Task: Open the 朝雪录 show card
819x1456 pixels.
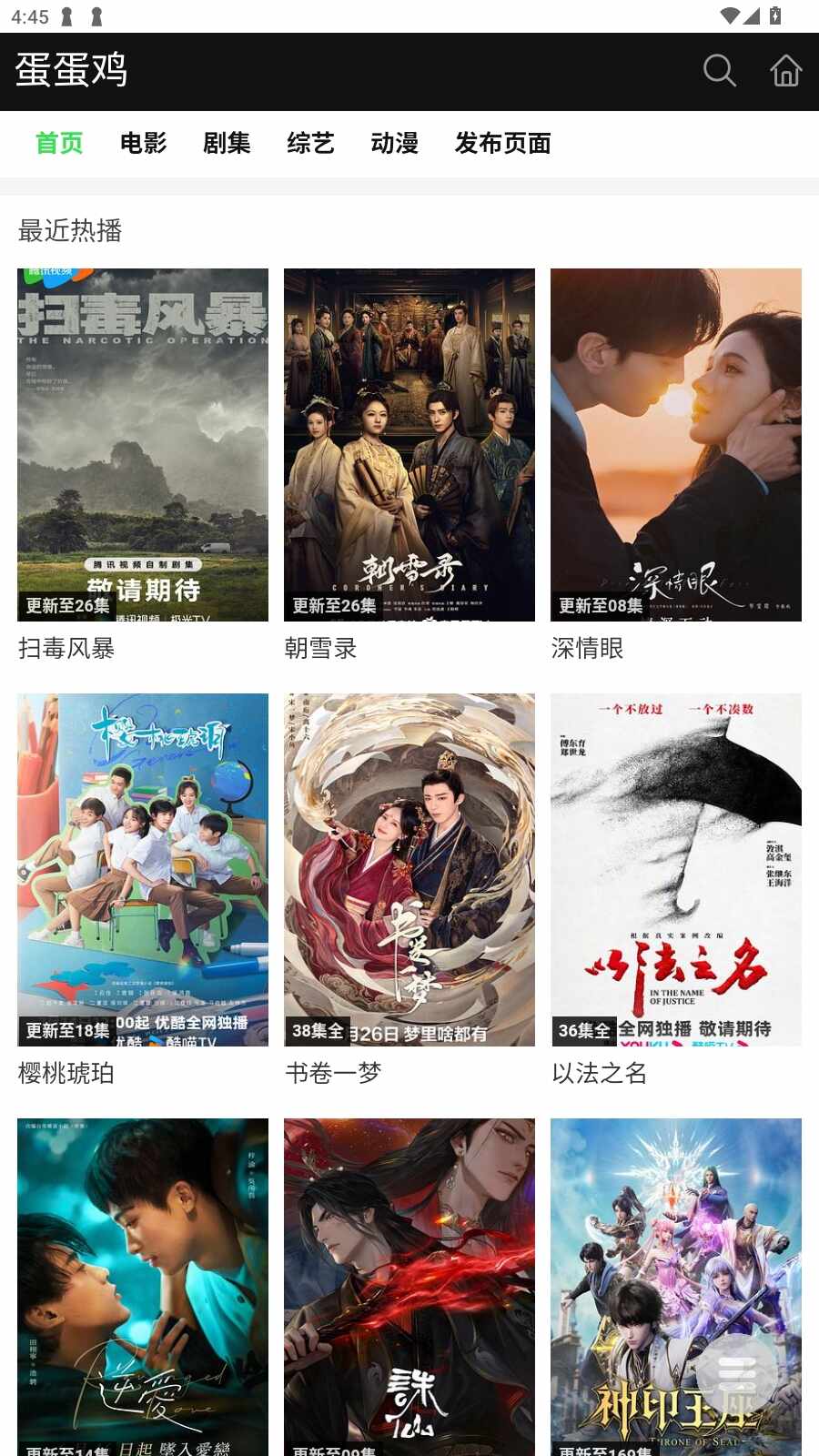Action: (409, 445)
